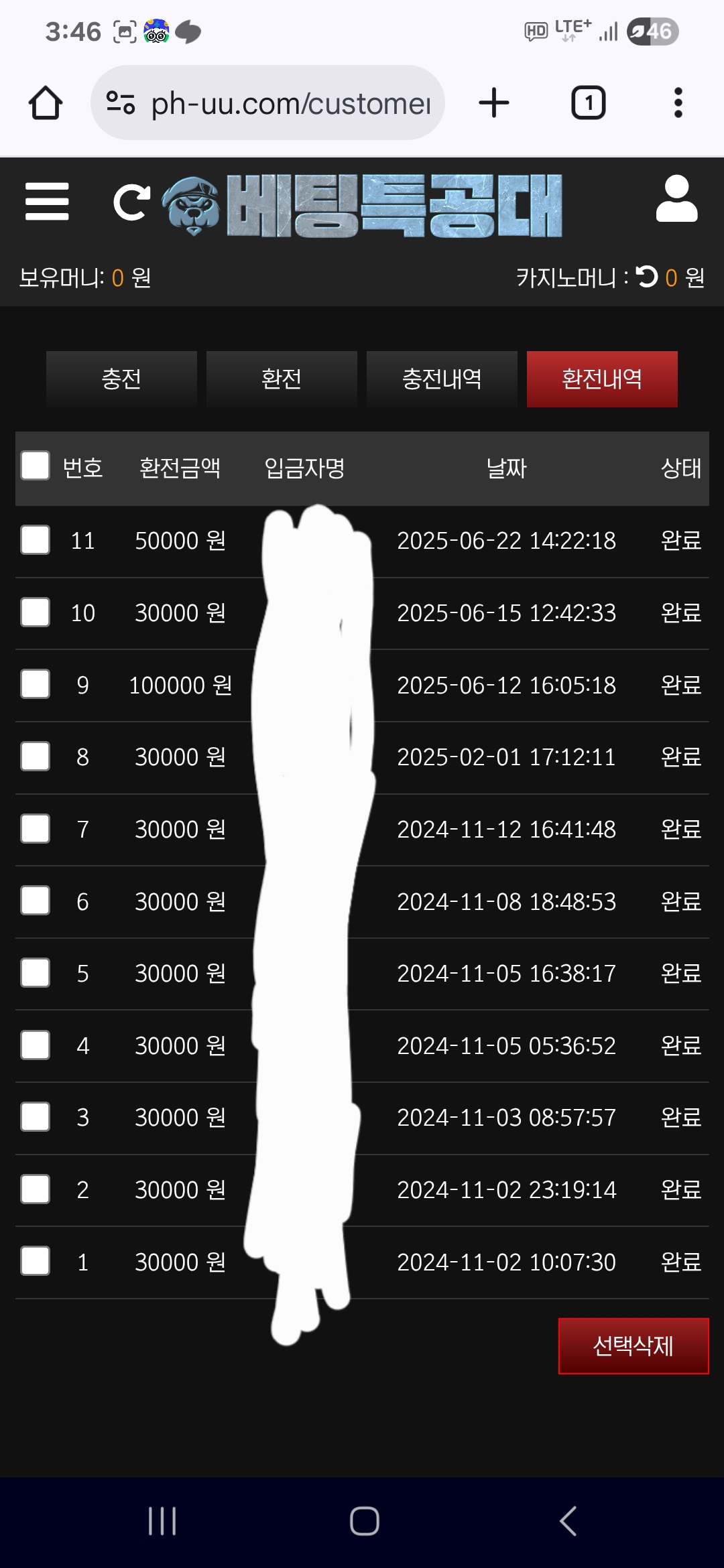724x1568 pixels.
Task: Go to browser home page
Action: tap(46, 103)
